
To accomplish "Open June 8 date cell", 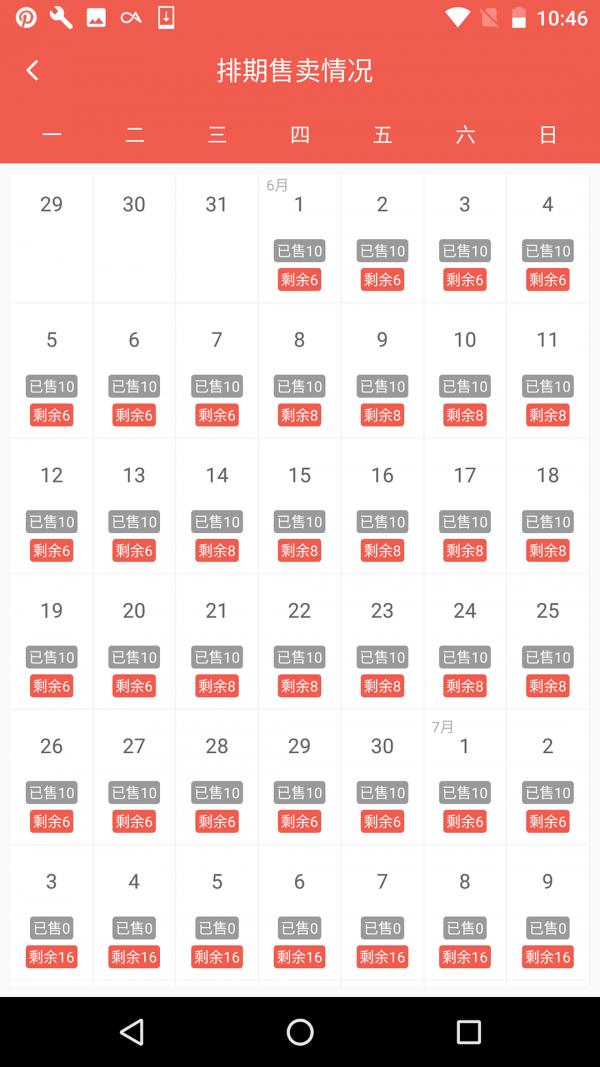I will 299,371.
